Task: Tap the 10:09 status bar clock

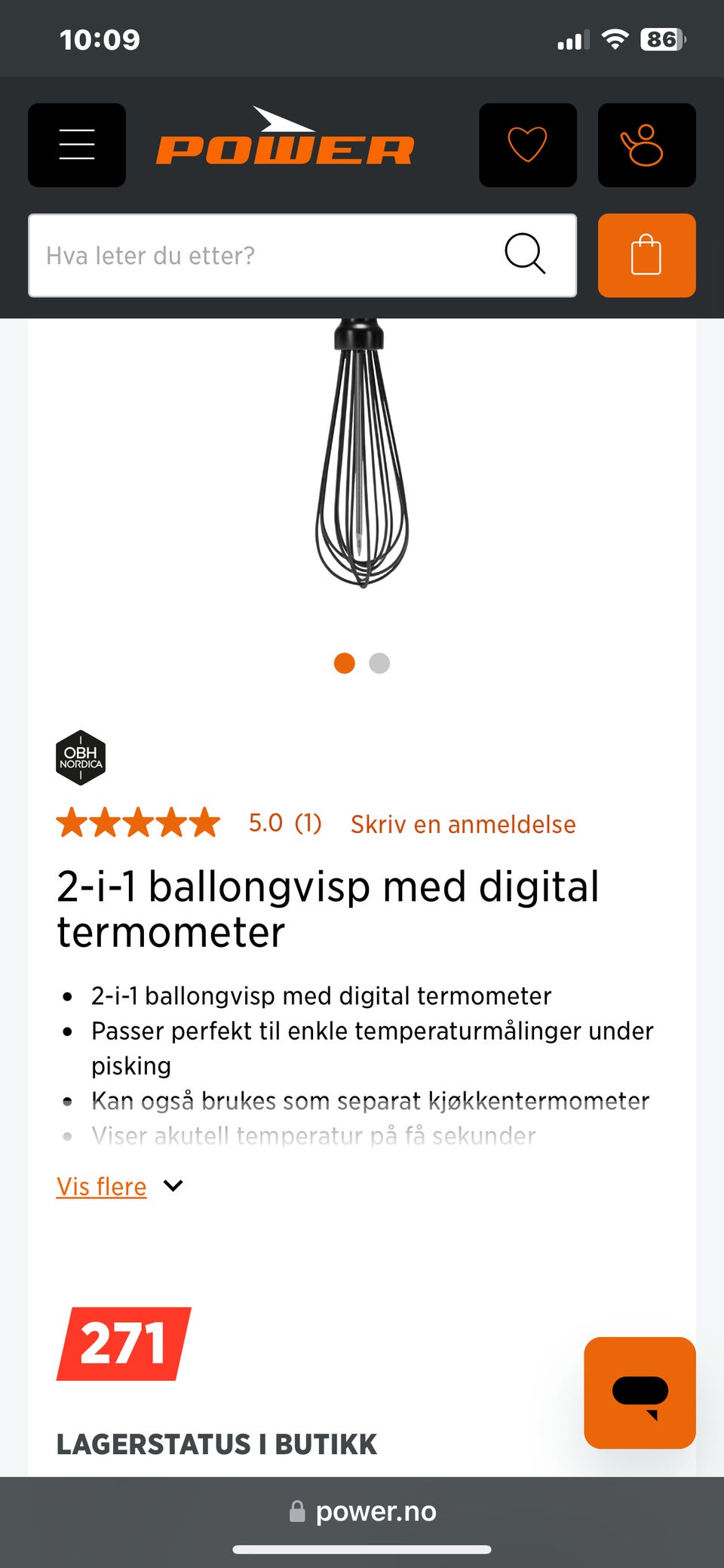Action: coord(99,39)
